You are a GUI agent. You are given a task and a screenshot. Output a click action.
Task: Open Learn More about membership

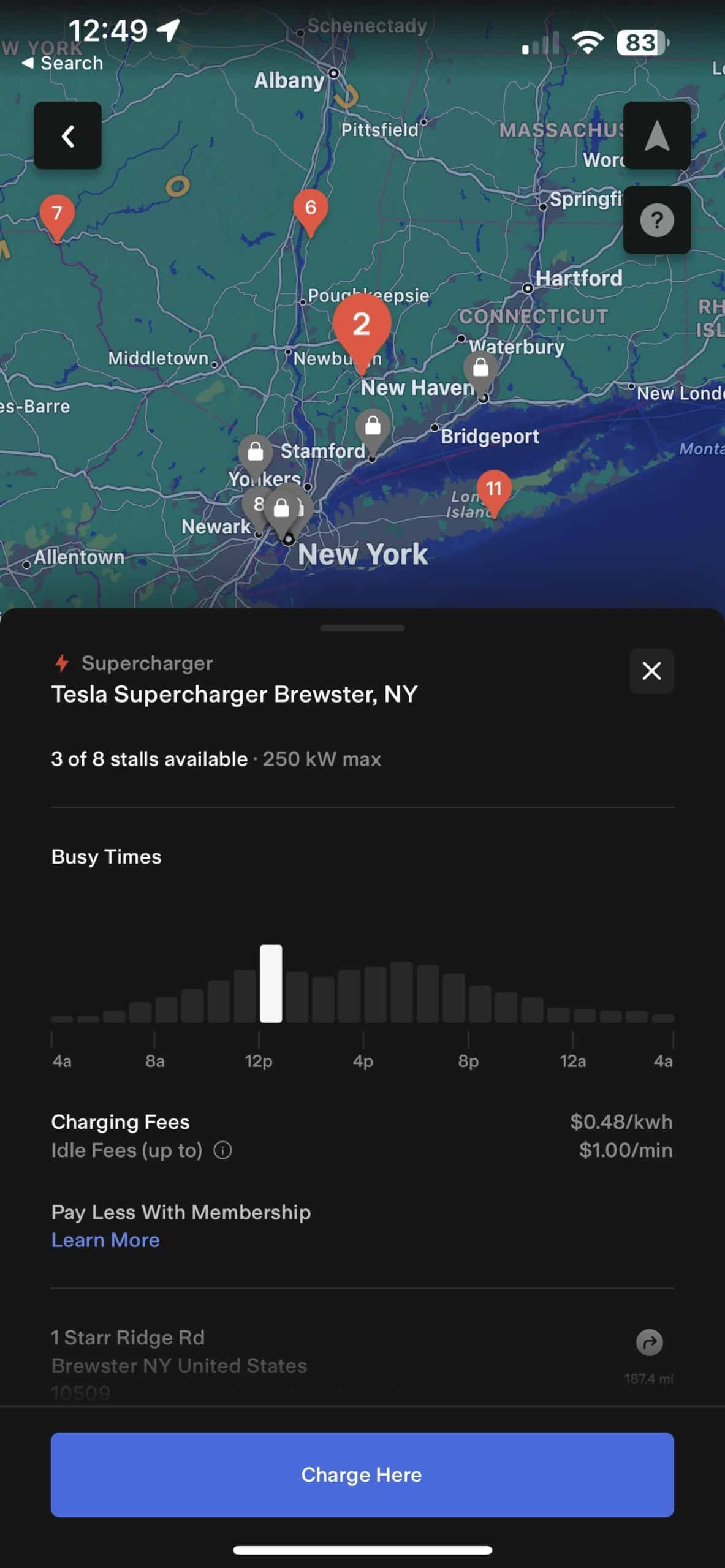point(105,1240)
